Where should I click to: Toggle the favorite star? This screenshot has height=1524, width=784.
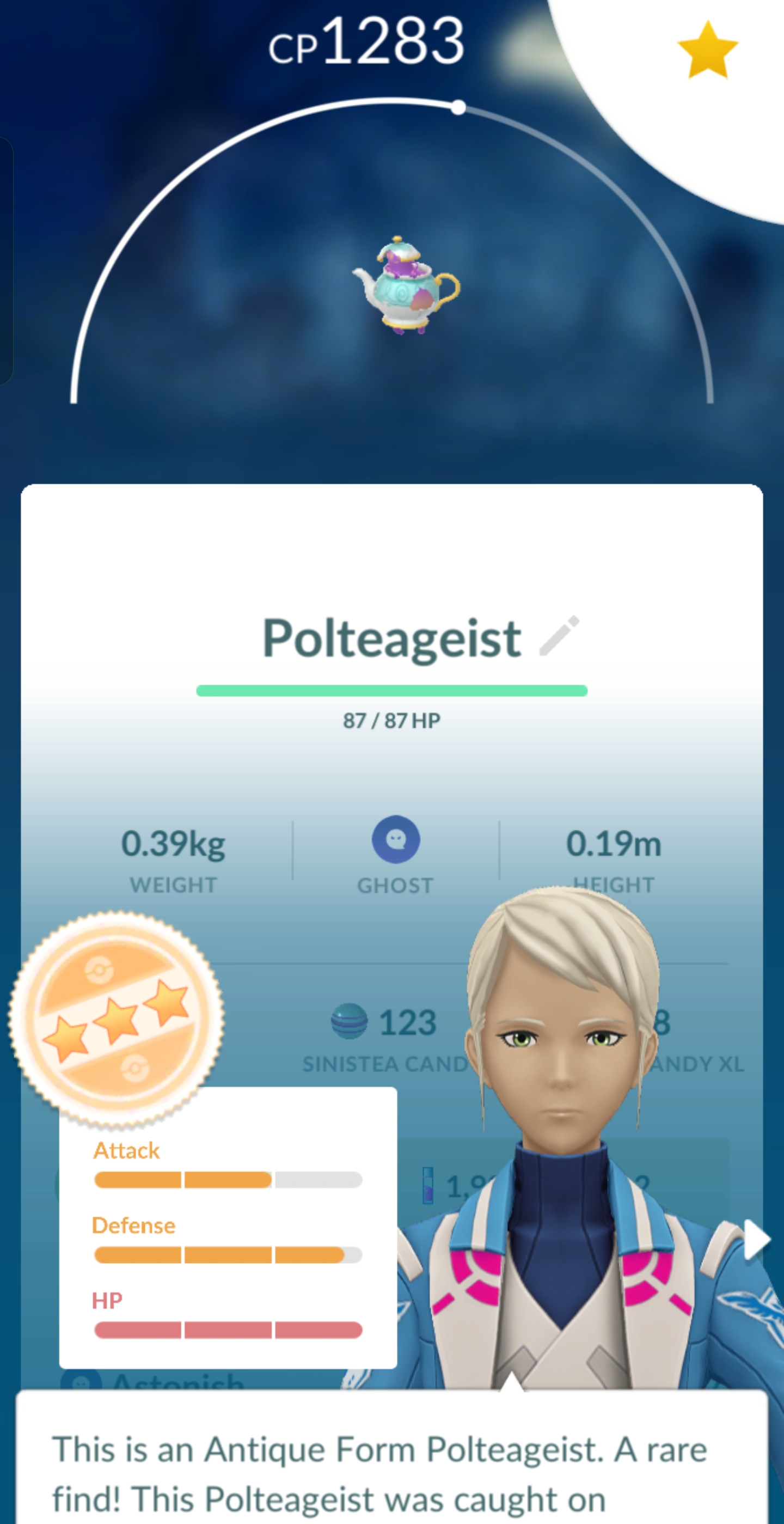pyautogui.click(x=707, y=50)
